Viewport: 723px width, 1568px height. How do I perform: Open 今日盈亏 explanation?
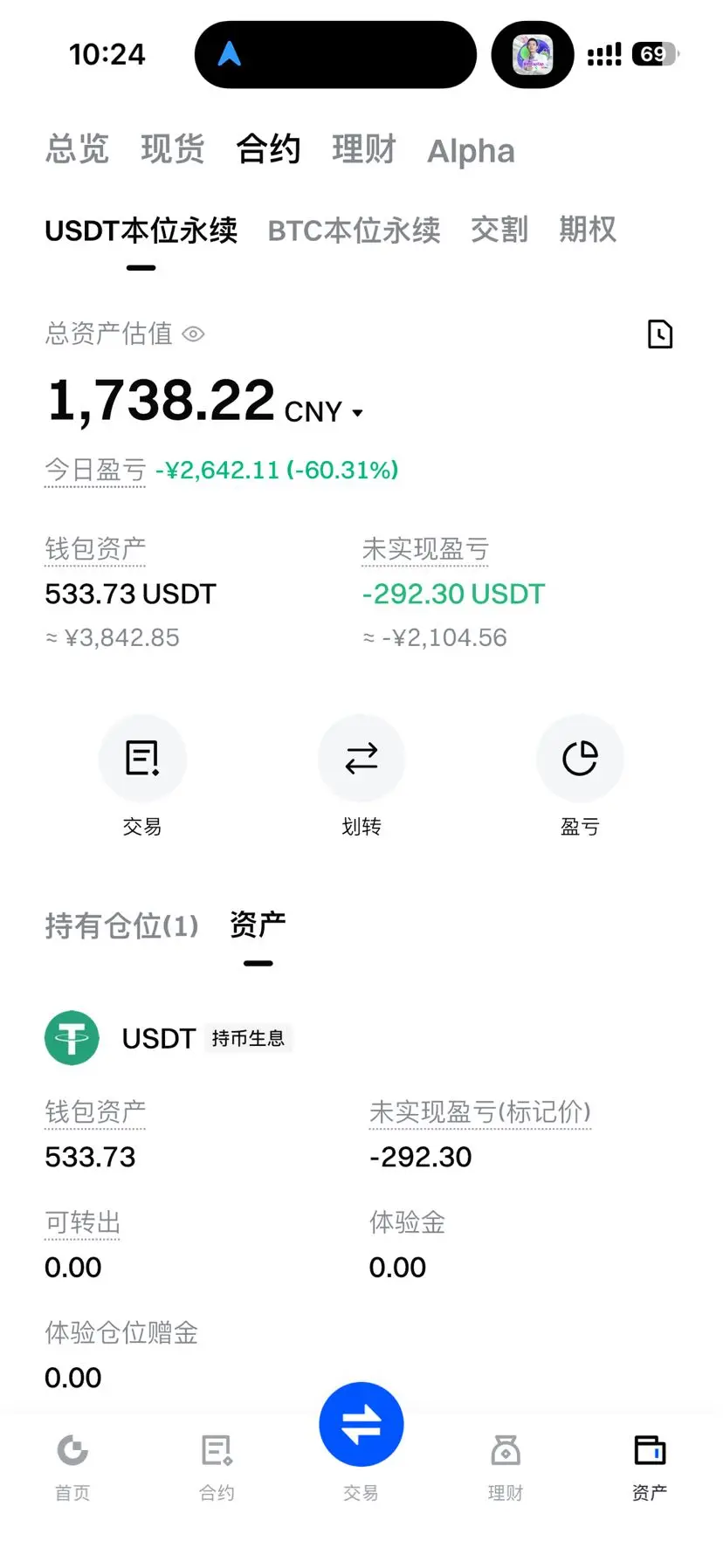[95, 470]
